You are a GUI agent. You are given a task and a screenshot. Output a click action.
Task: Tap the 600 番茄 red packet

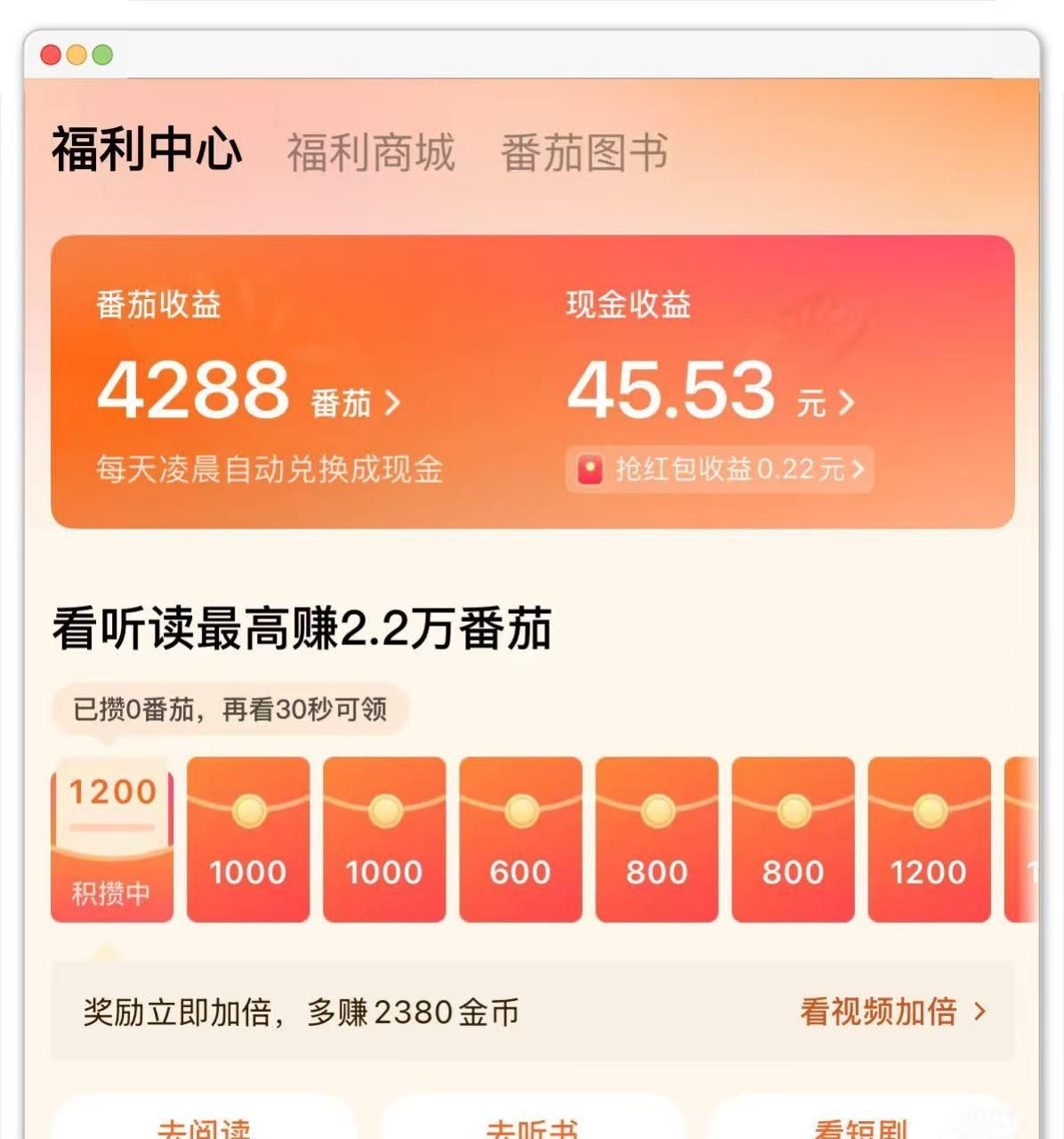click(520, 839)
